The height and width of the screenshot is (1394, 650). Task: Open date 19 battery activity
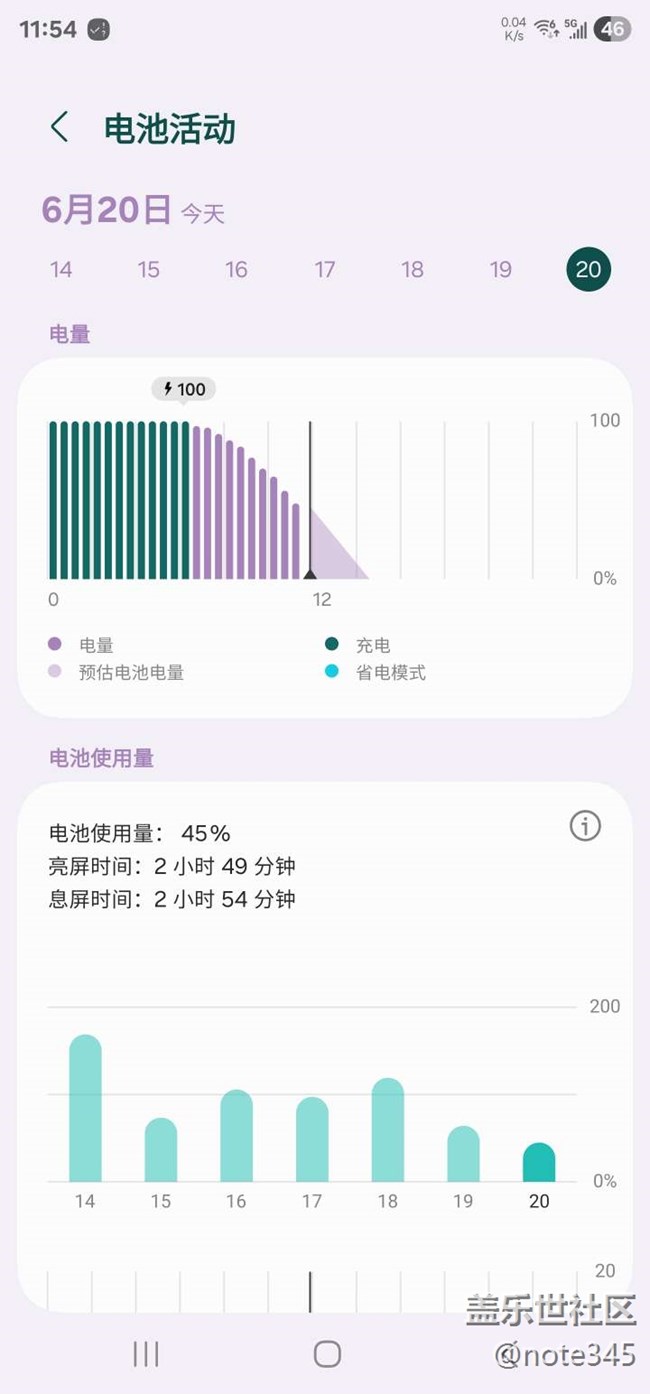500,269
